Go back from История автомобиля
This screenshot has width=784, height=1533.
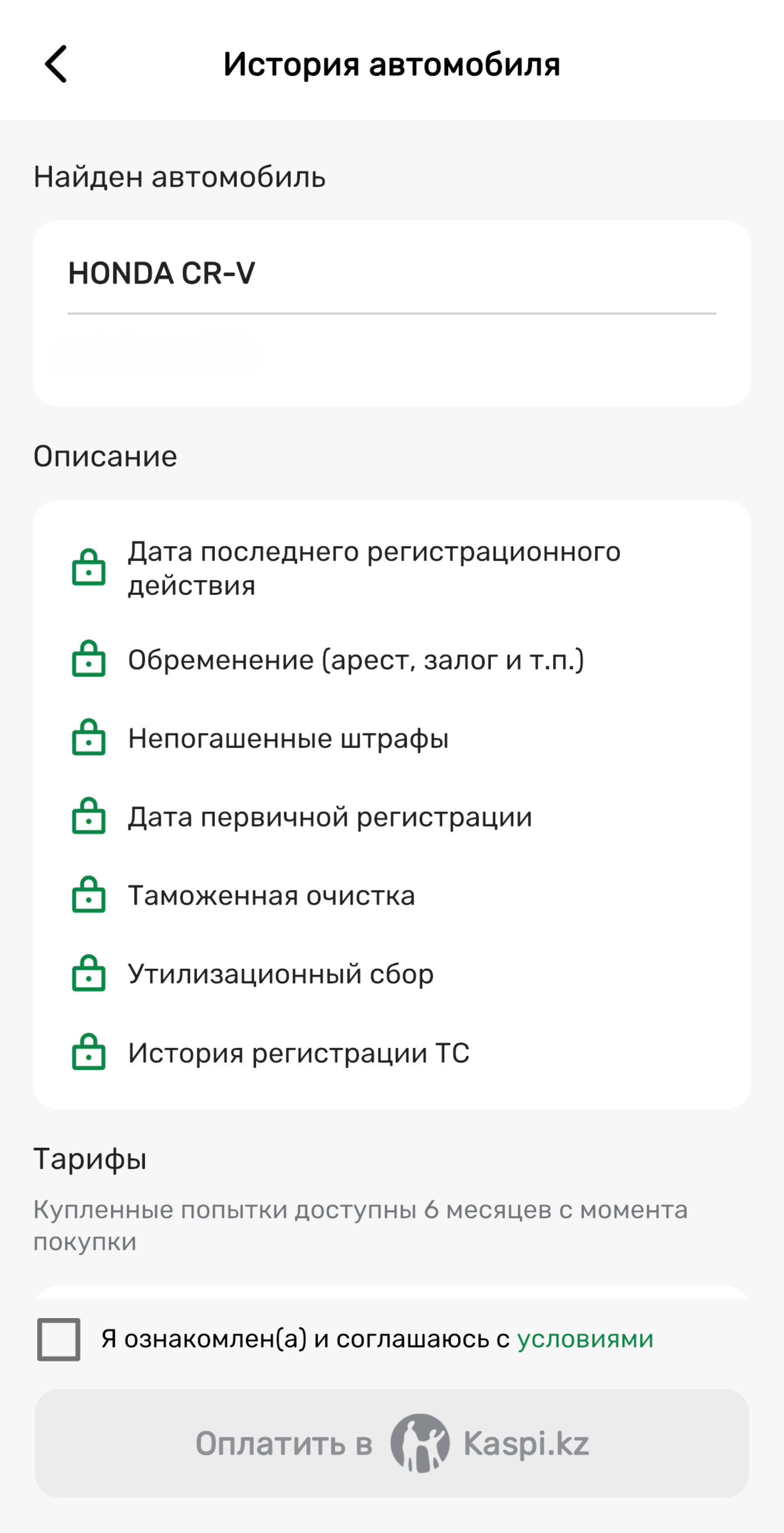pyautogui.click(x=56, y=64)
